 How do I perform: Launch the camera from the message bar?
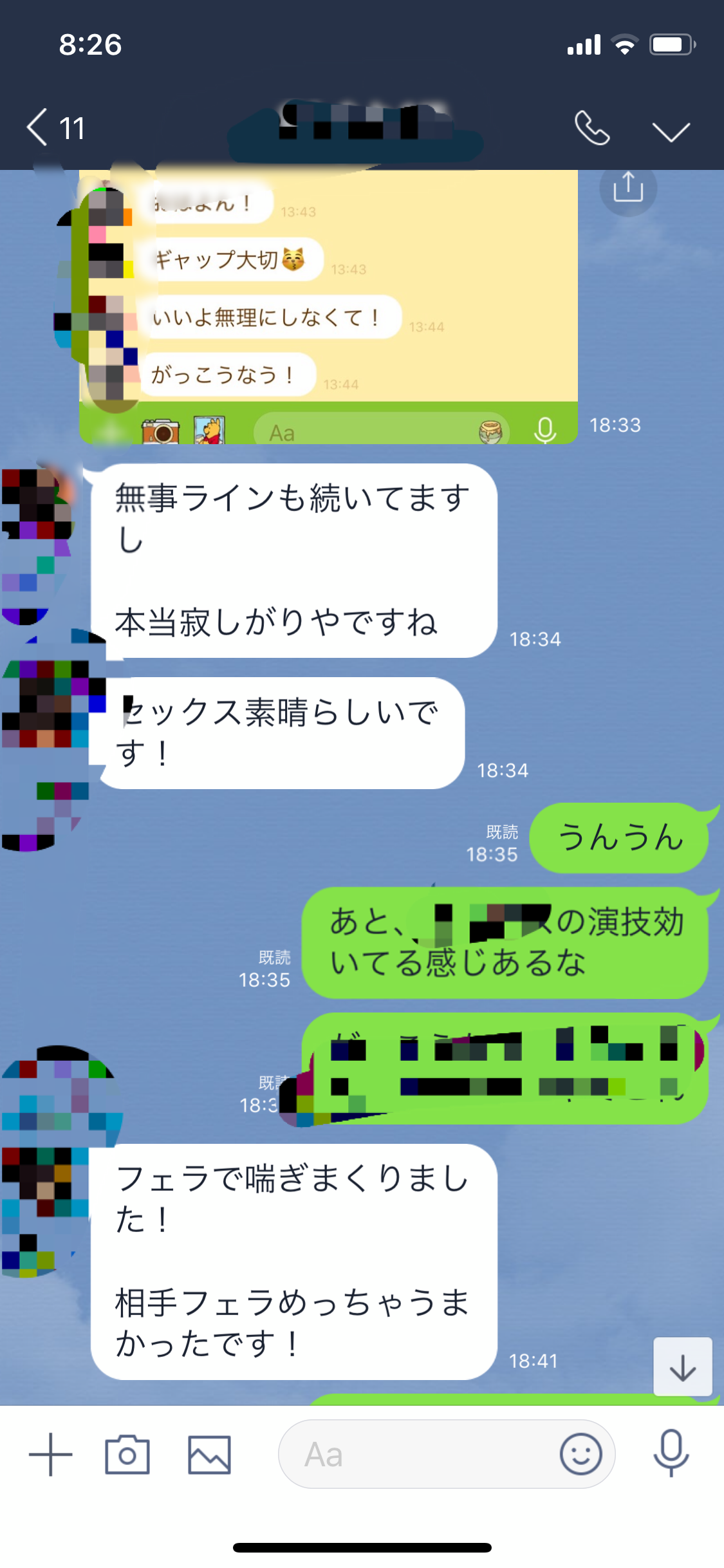[x=127, y=1455]
